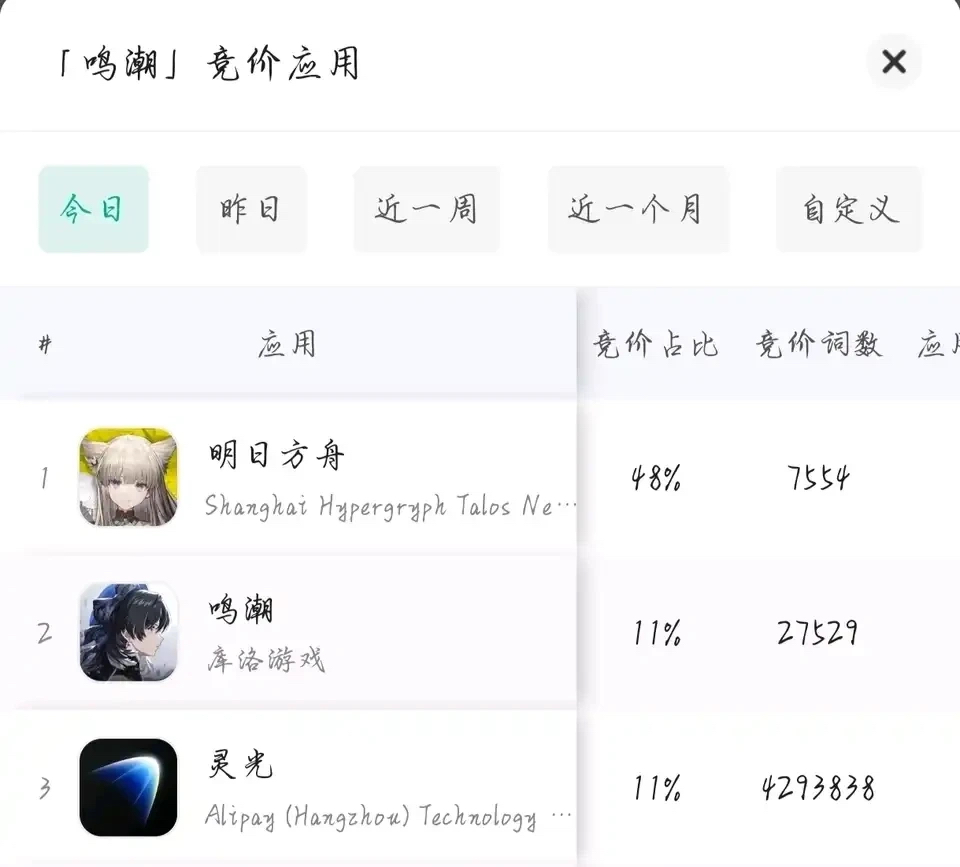The width and height of the screenshot is (960, 867).
Task: Choose the 自定义 date range
Action: [x=849, y=209]
